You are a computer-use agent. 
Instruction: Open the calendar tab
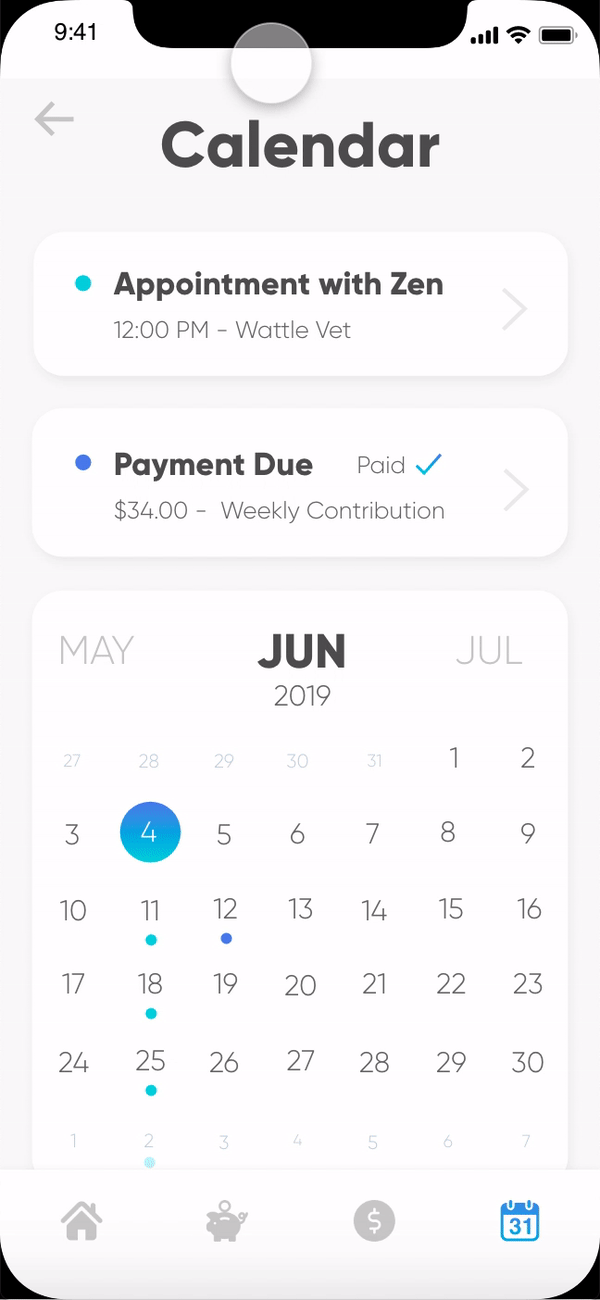point(519,1221)
